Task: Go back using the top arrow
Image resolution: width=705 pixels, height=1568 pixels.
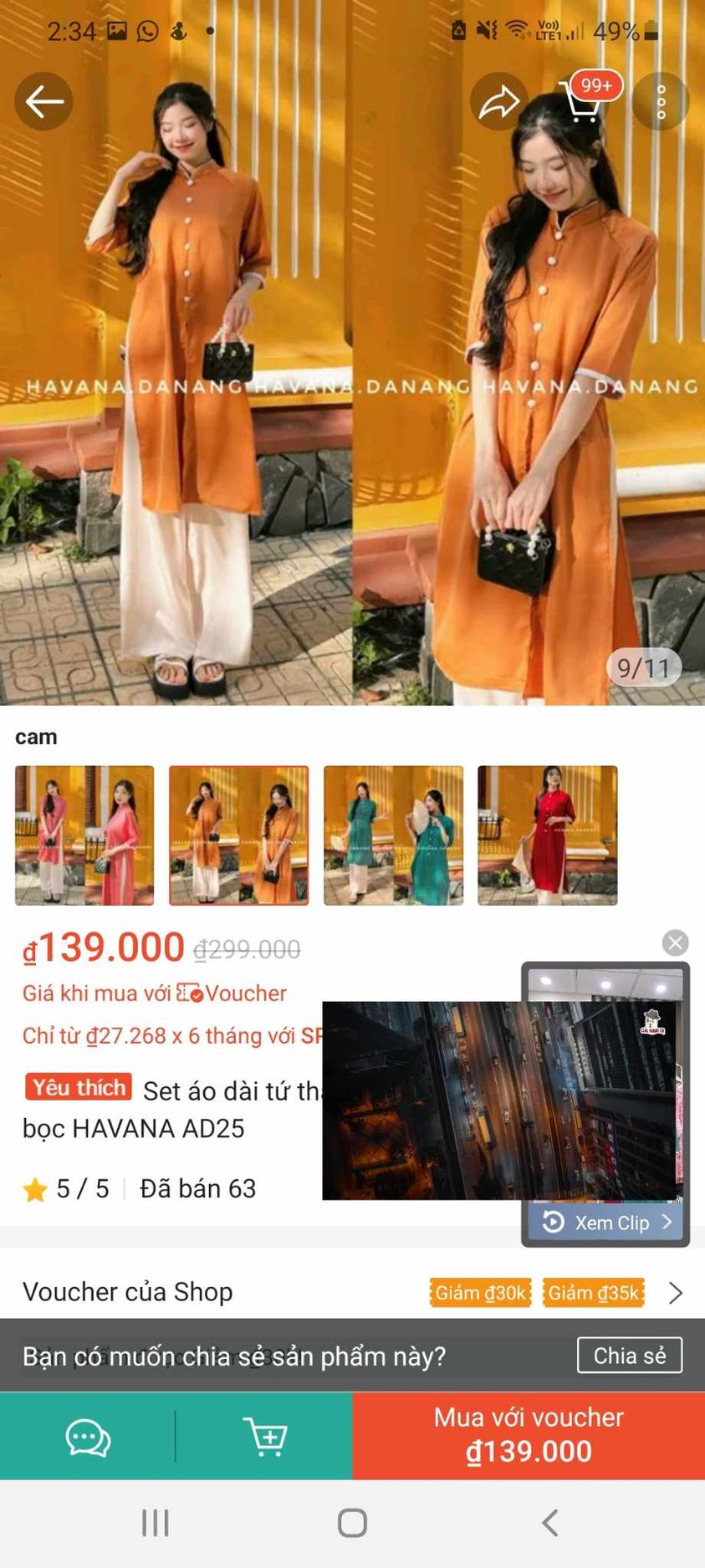Action: click(x=43, y=102)
